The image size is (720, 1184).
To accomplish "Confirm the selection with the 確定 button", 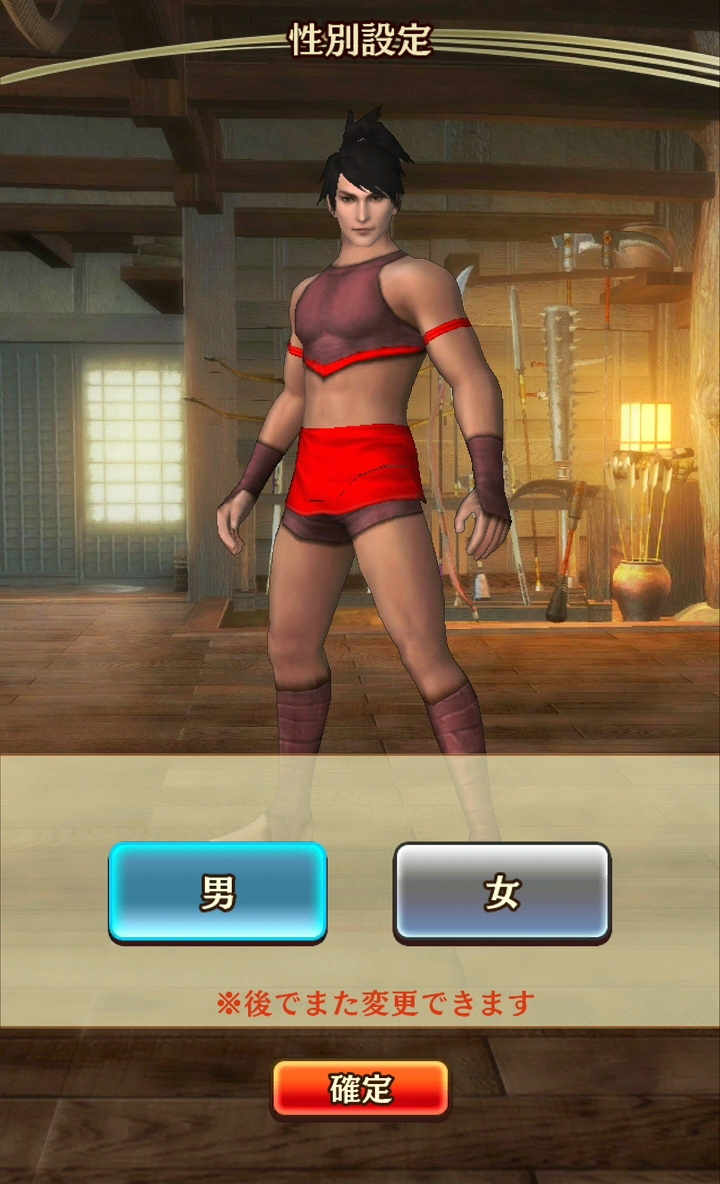I will [x=361, y=1088].
